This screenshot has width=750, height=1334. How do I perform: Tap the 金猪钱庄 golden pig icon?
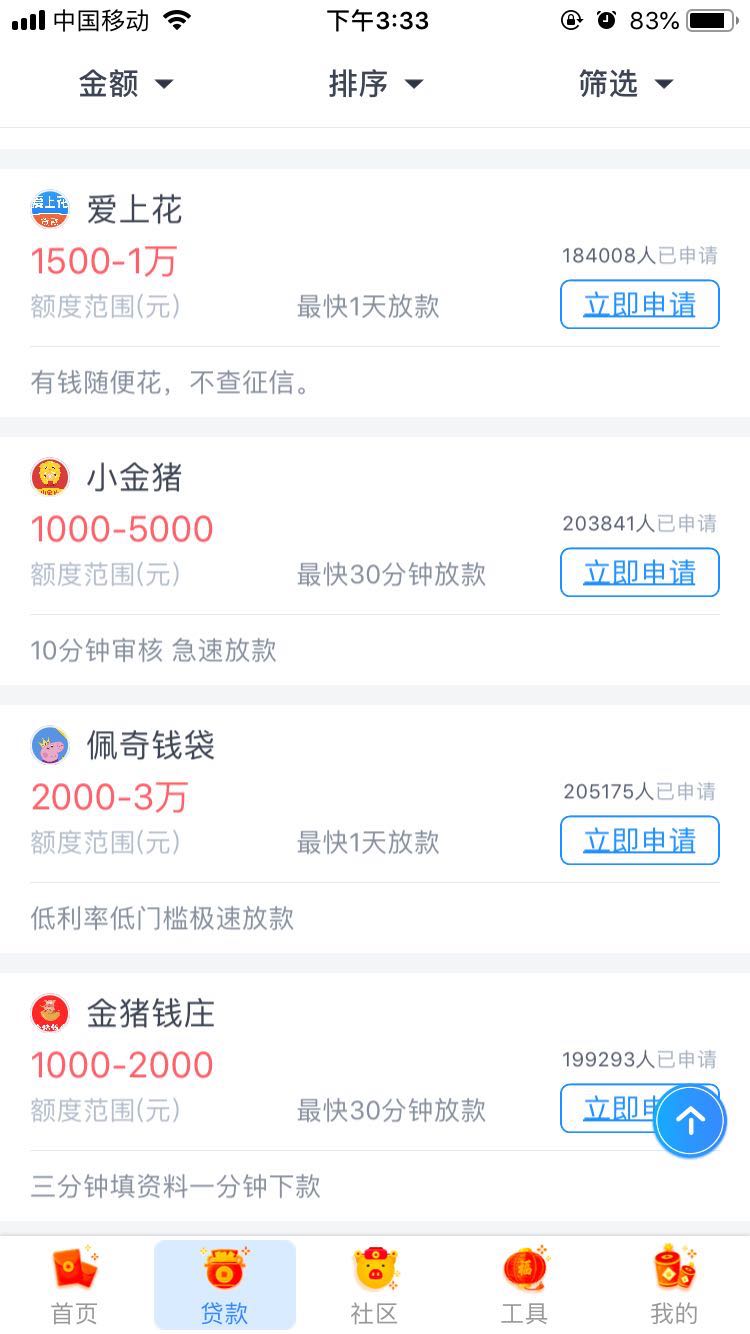(x=50, y=1012)
